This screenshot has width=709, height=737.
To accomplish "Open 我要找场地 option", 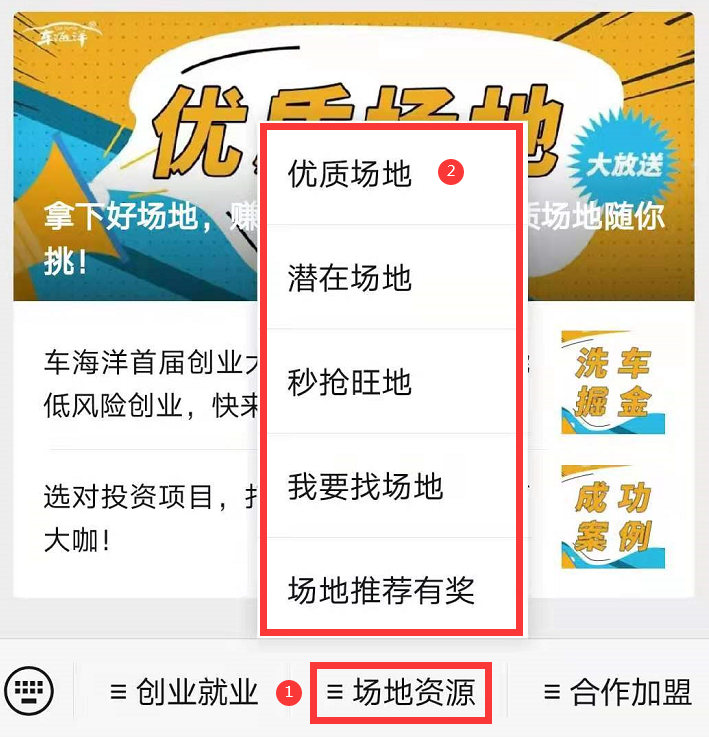I will point(366,486).
